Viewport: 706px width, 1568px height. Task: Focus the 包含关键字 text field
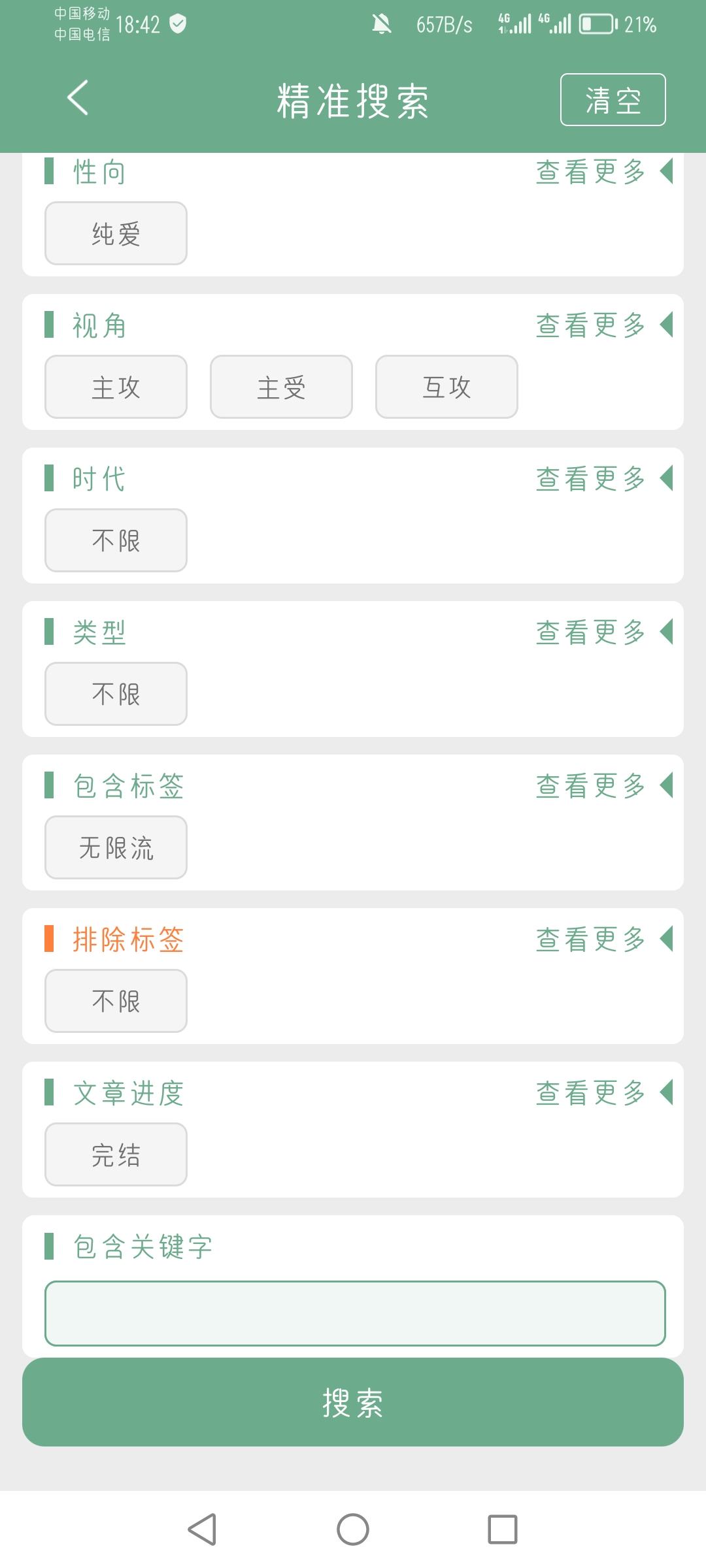click(x=355, y=1313)
